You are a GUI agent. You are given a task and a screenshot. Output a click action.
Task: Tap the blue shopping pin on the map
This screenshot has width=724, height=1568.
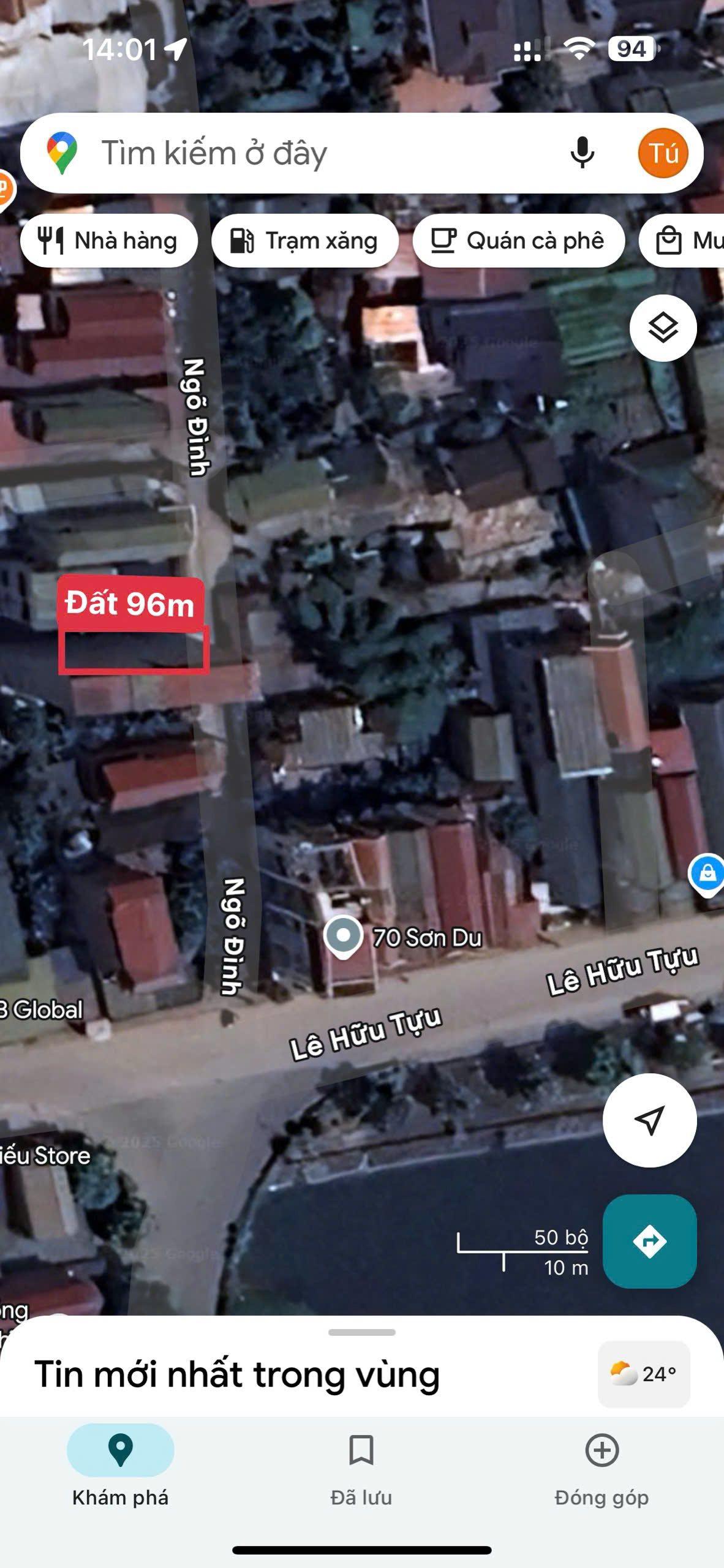[x=707, y=873]
